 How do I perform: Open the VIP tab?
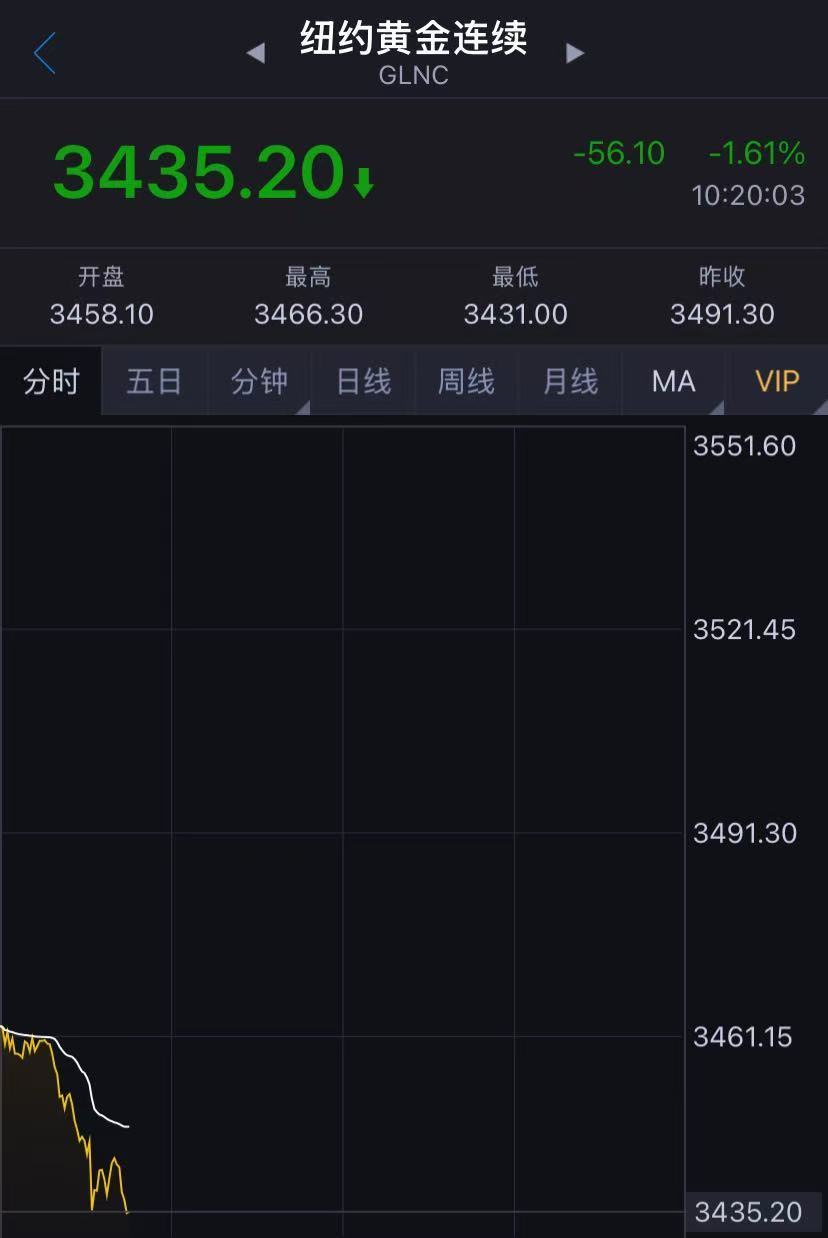click(x=777, y=381)
